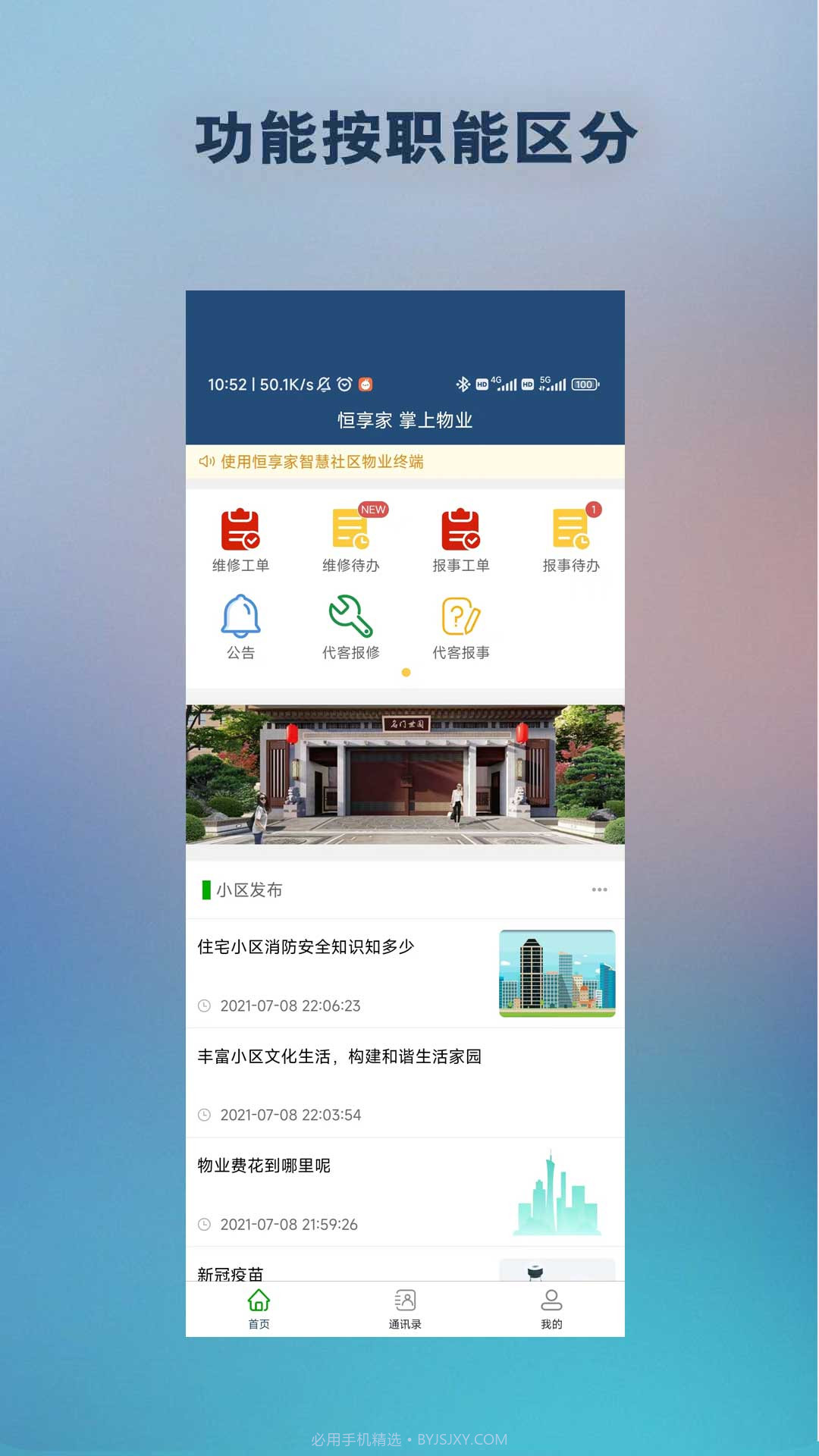Image resolution: width=819 pixels, height=1456 pixels.
Task: Tap the battery level indicator showing 100
Action: (584, 385)
